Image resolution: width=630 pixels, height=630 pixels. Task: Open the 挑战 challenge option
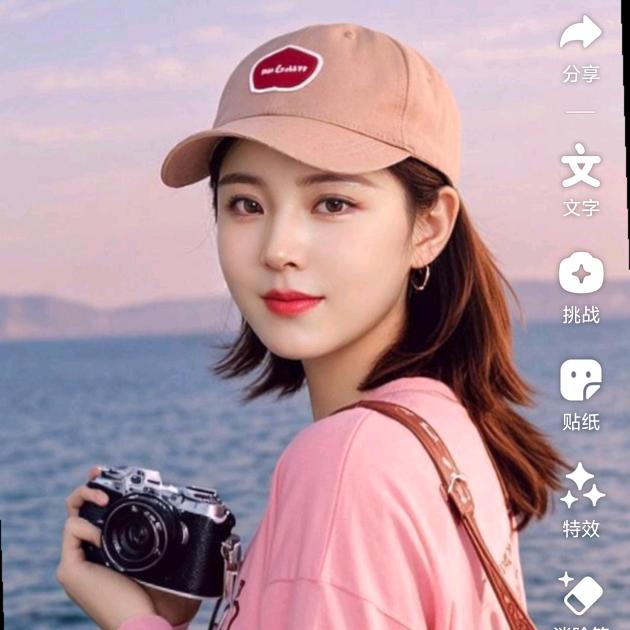[x=581, y=274]
